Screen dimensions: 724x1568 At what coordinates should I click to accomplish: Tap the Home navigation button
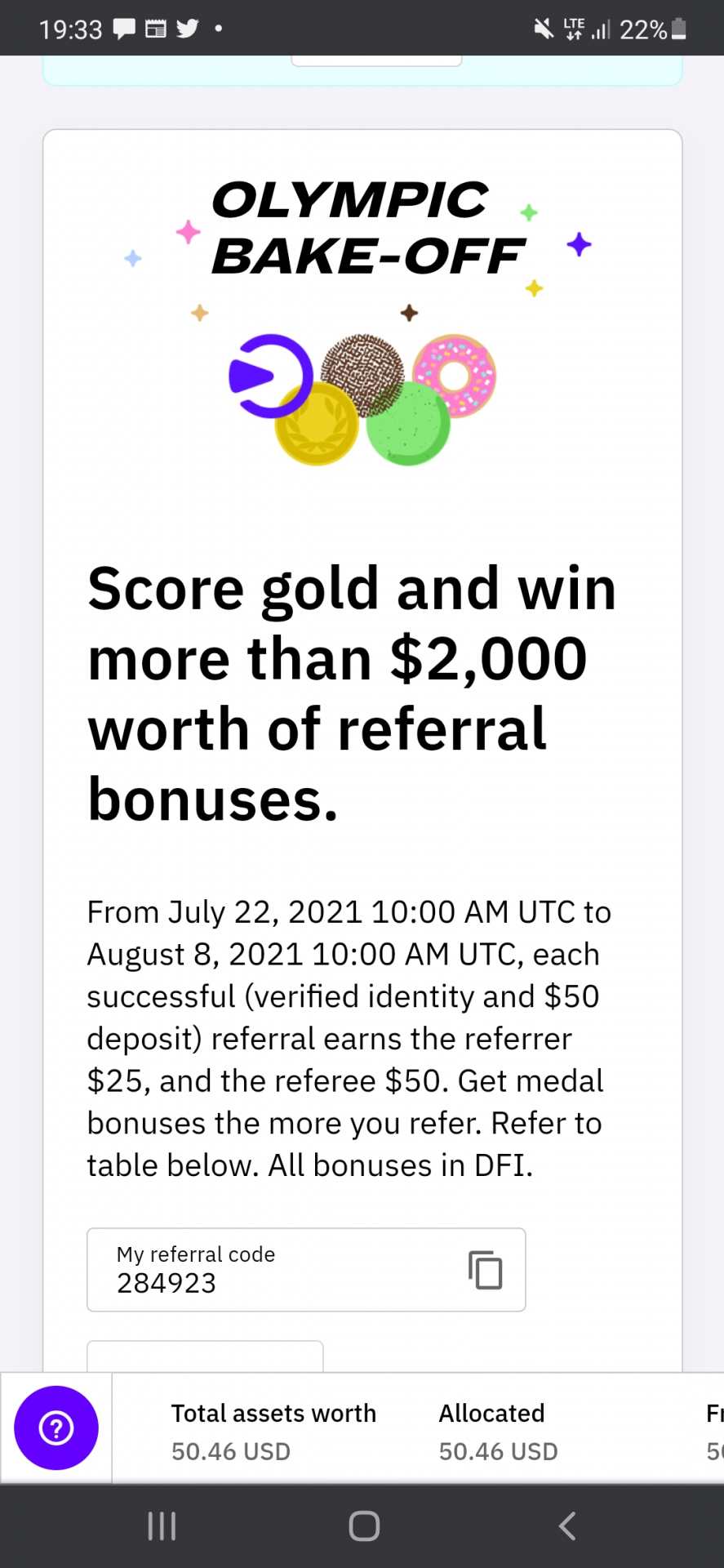pos(363,1524)
